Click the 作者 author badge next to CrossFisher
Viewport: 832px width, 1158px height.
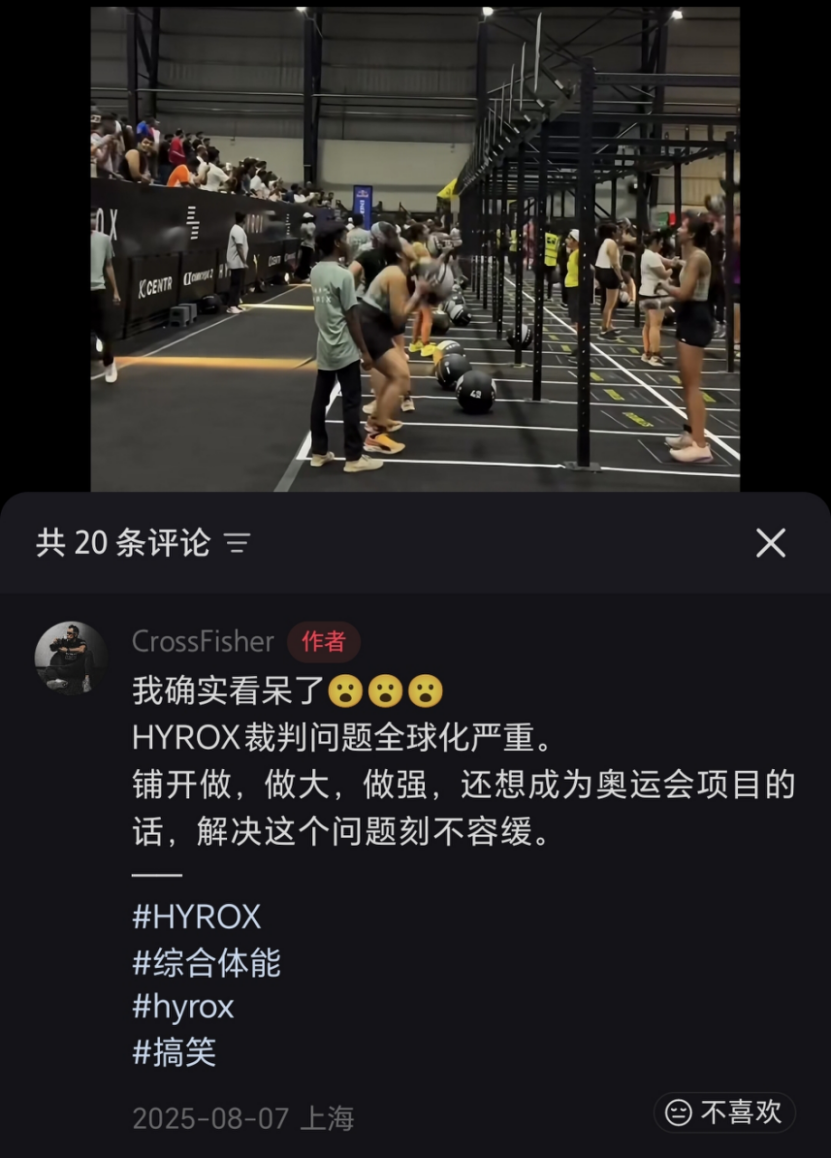tap(322, 641)
